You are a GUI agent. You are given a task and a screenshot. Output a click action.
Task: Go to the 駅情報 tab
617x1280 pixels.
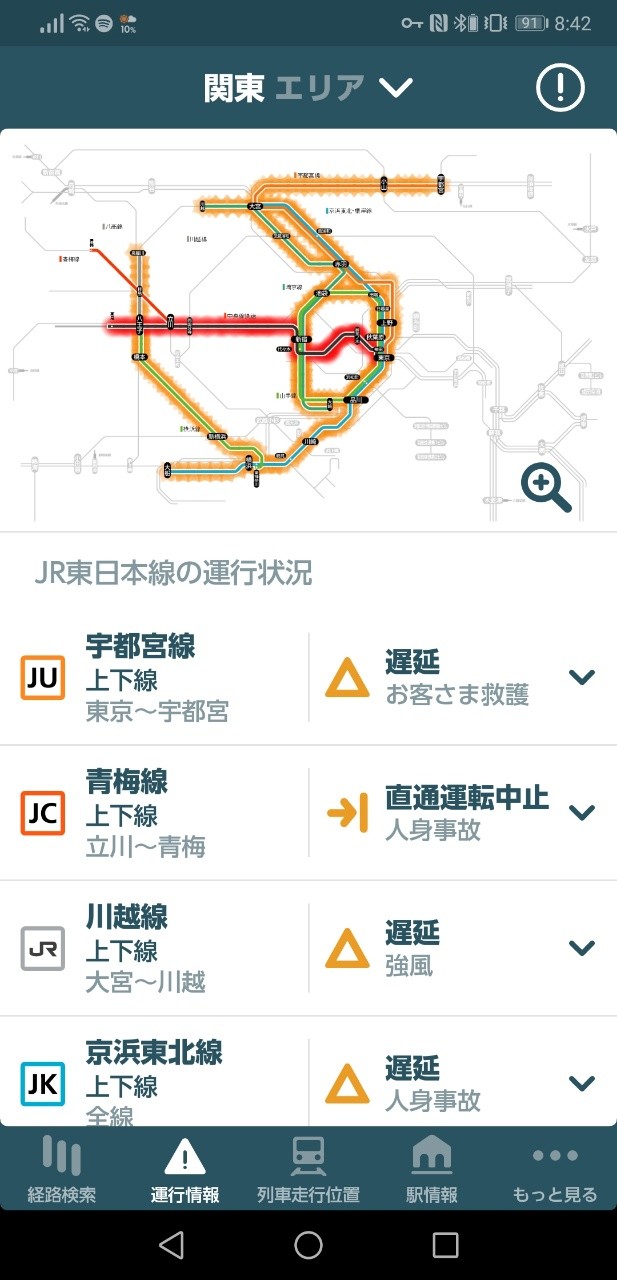432,1170
